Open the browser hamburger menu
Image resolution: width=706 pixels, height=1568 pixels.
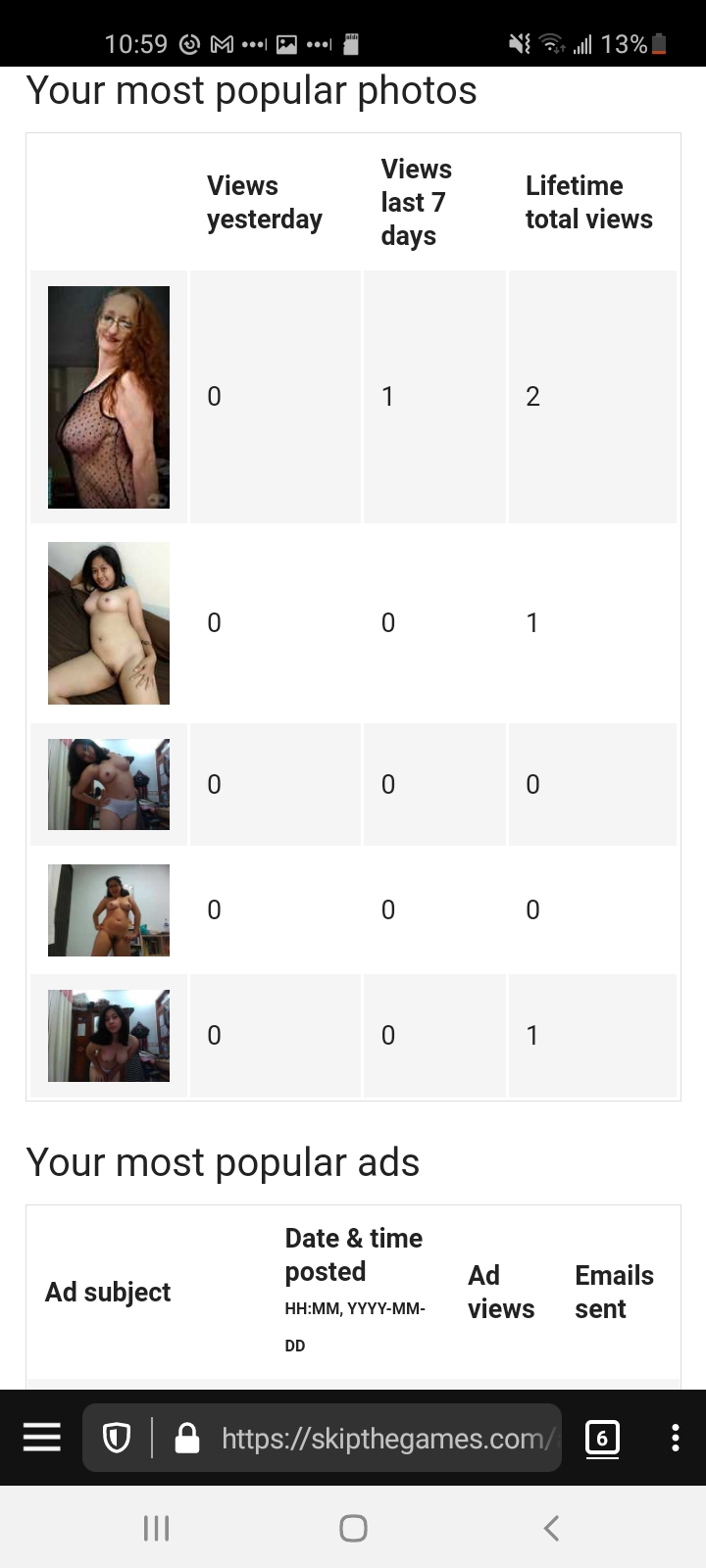pyautogui.click(x=42, y=1438)
